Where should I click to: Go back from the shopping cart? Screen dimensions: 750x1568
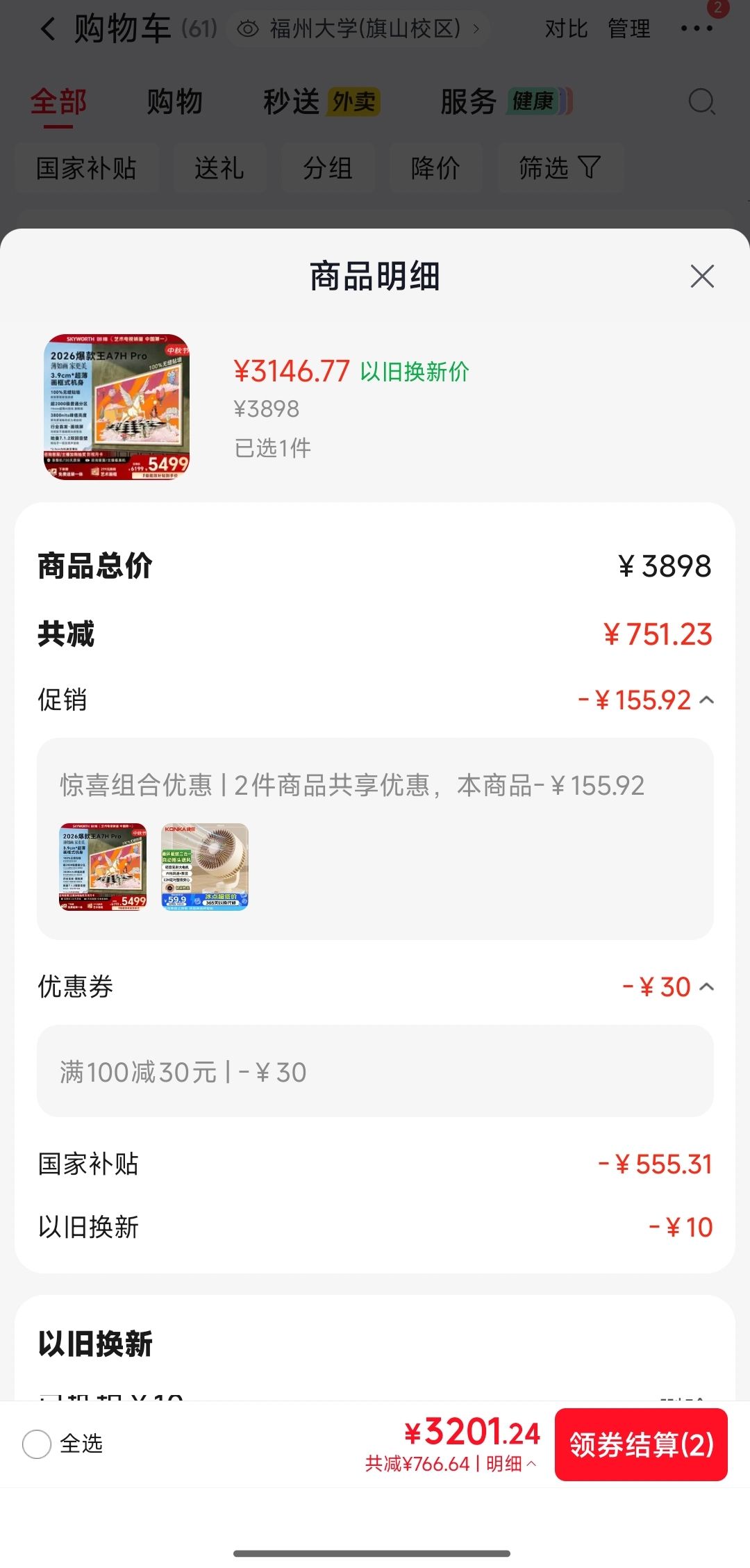[47, 29]
